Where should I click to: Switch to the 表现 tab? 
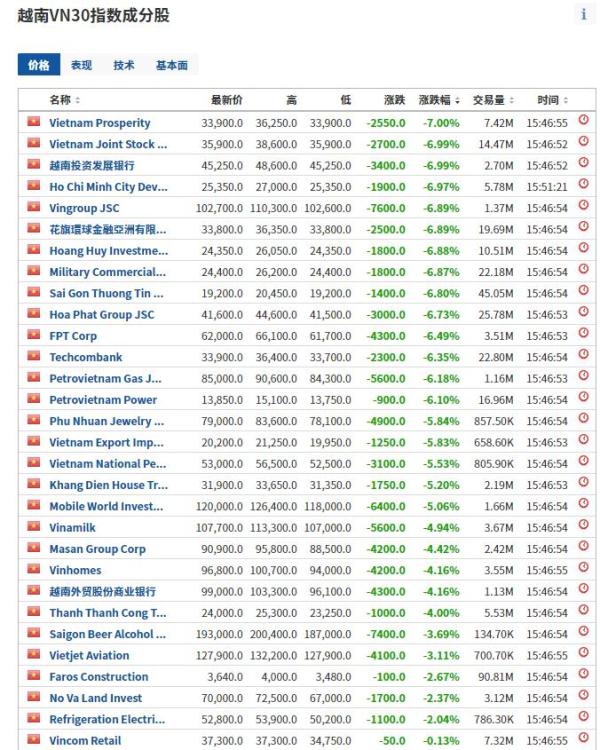click(81, 65)
